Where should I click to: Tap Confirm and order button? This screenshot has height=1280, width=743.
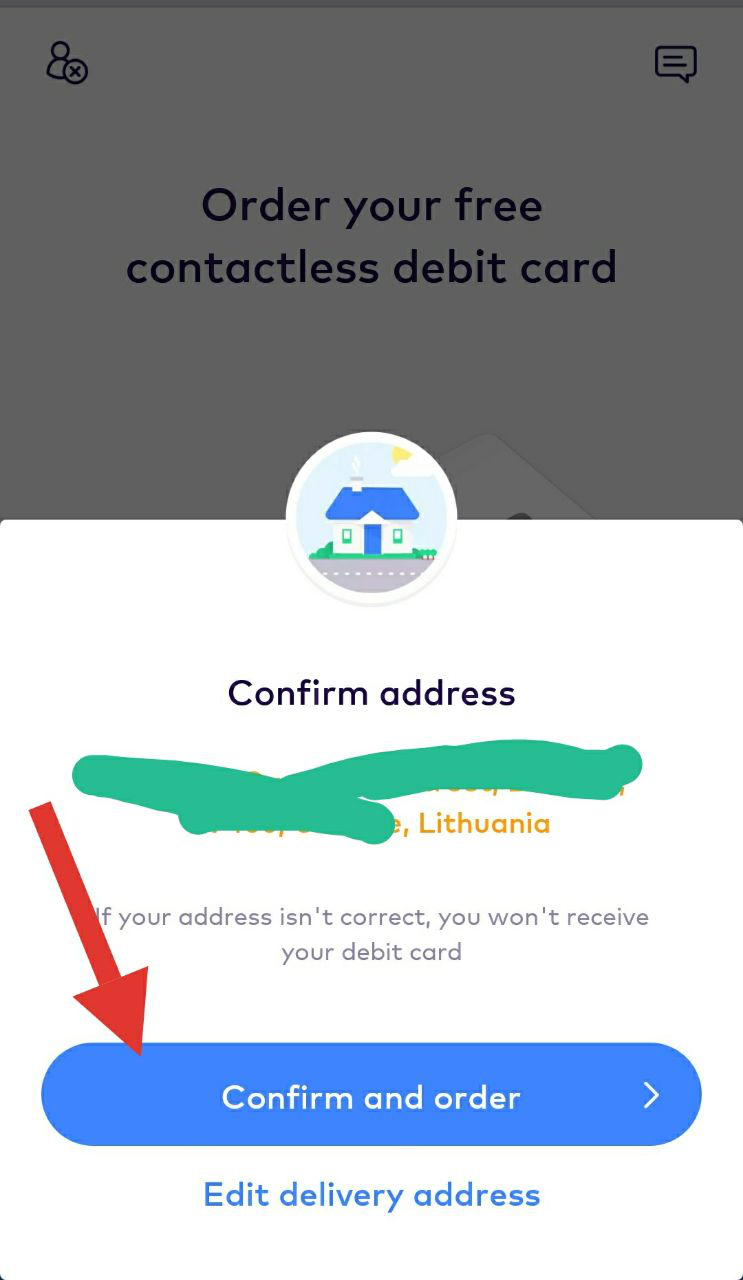(371, 1096)
